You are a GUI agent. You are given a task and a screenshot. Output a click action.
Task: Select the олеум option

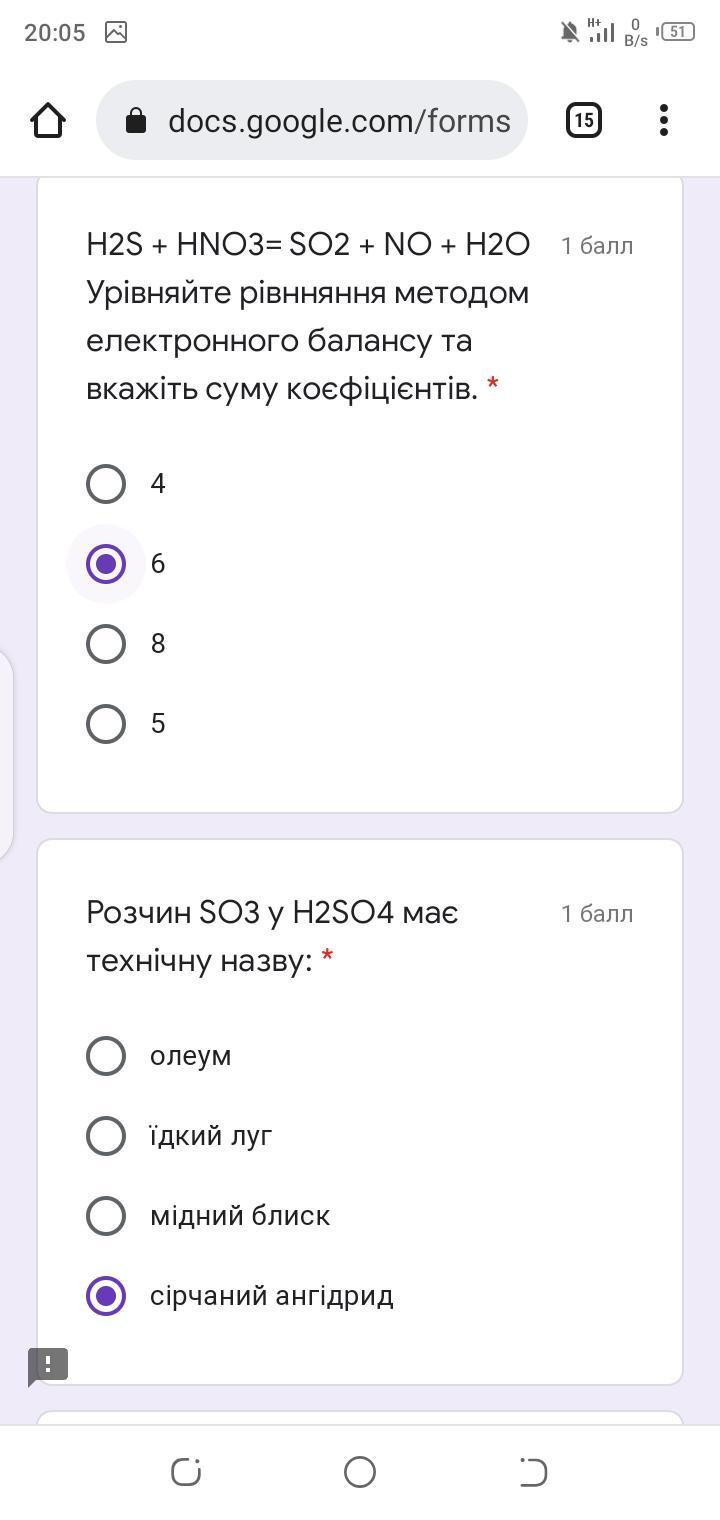click(x=106, y=1056)
